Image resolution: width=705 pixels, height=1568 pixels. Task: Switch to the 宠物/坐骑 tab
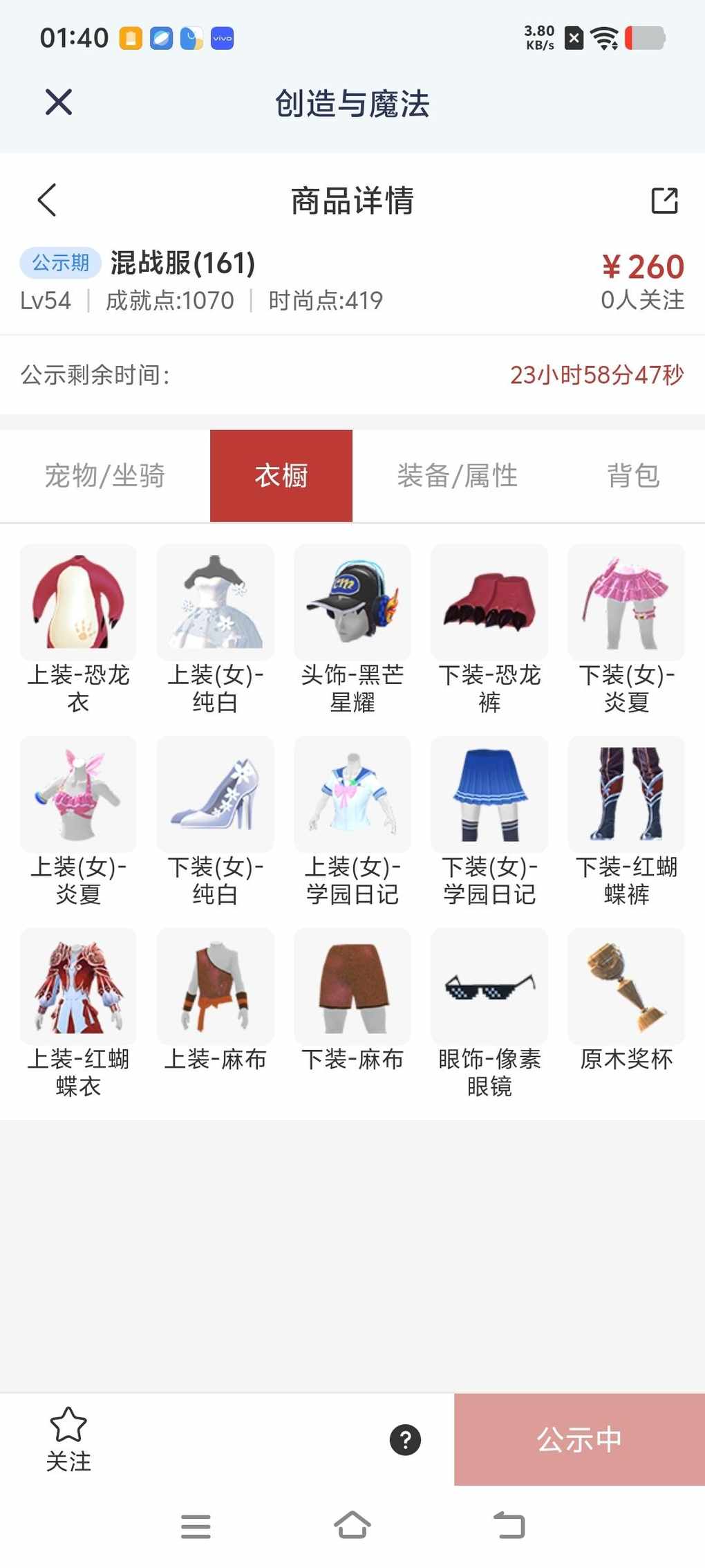104,476
